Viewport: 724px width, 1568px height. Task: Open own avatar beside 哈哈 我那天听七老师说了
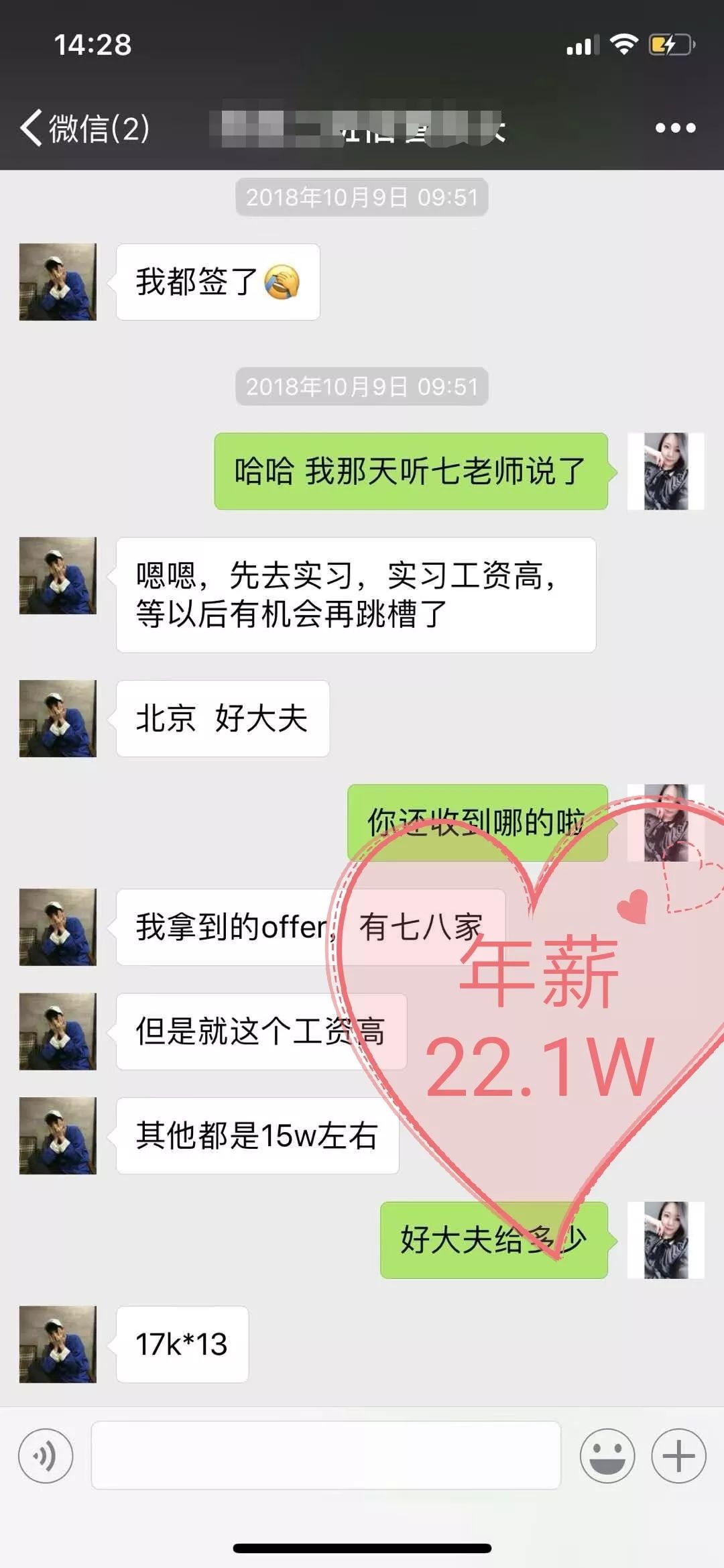[665, 471]
